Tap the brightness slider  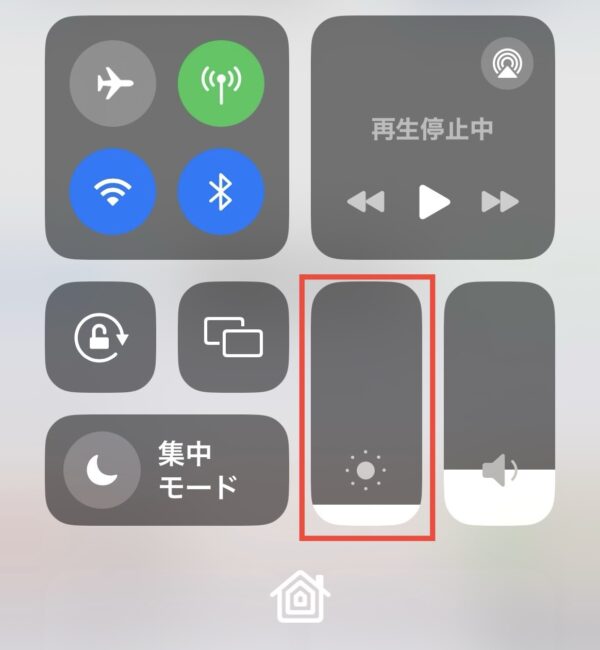tap(366, 405)
